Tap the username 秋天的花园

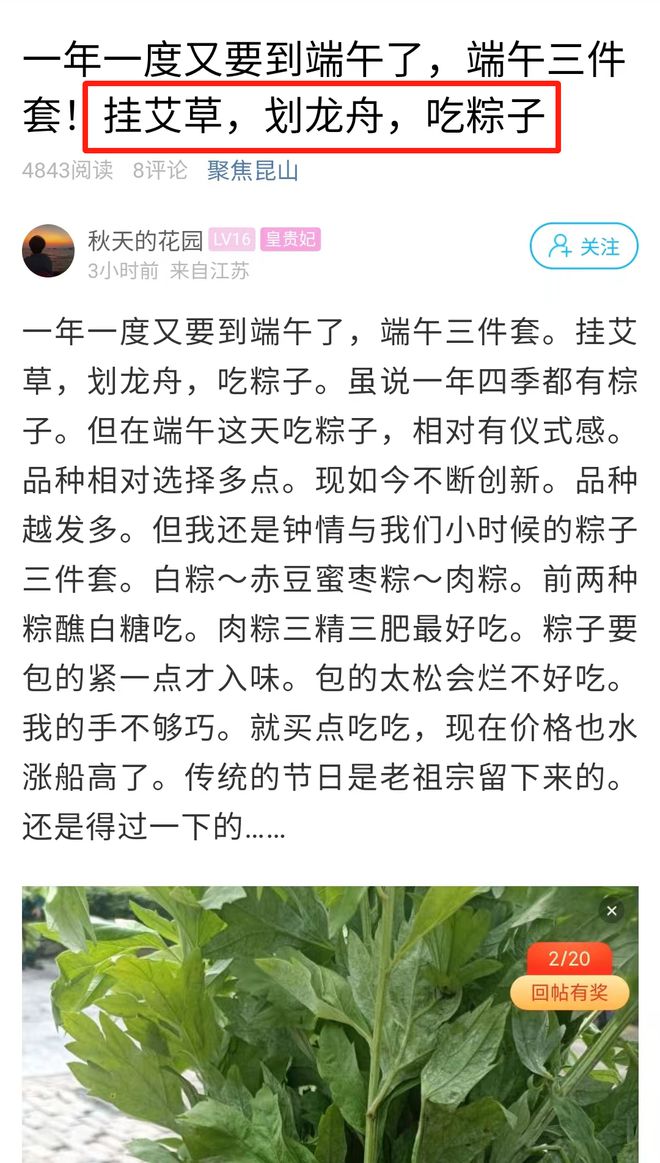[145, 240]
